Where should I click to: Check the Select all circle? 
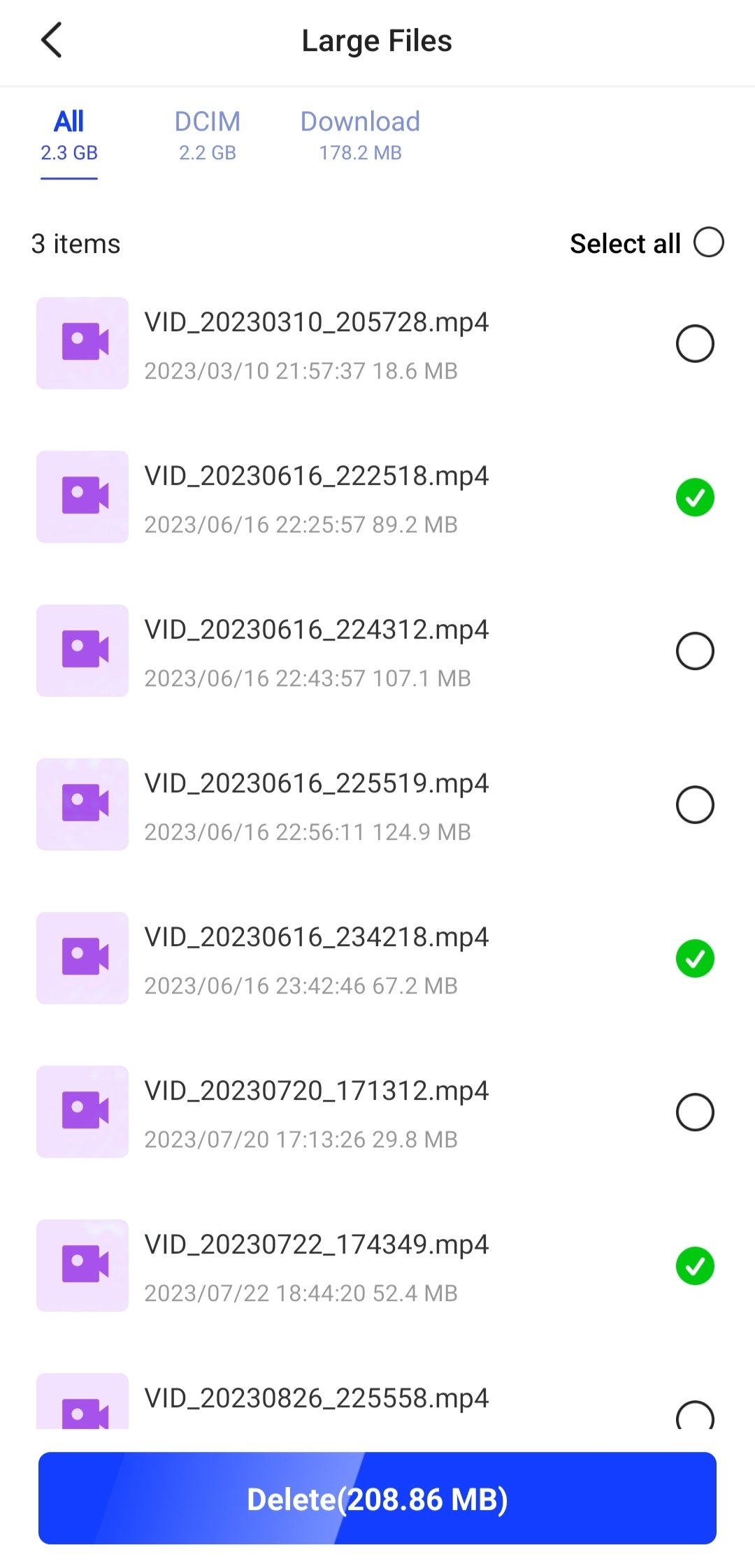(708, 243)
